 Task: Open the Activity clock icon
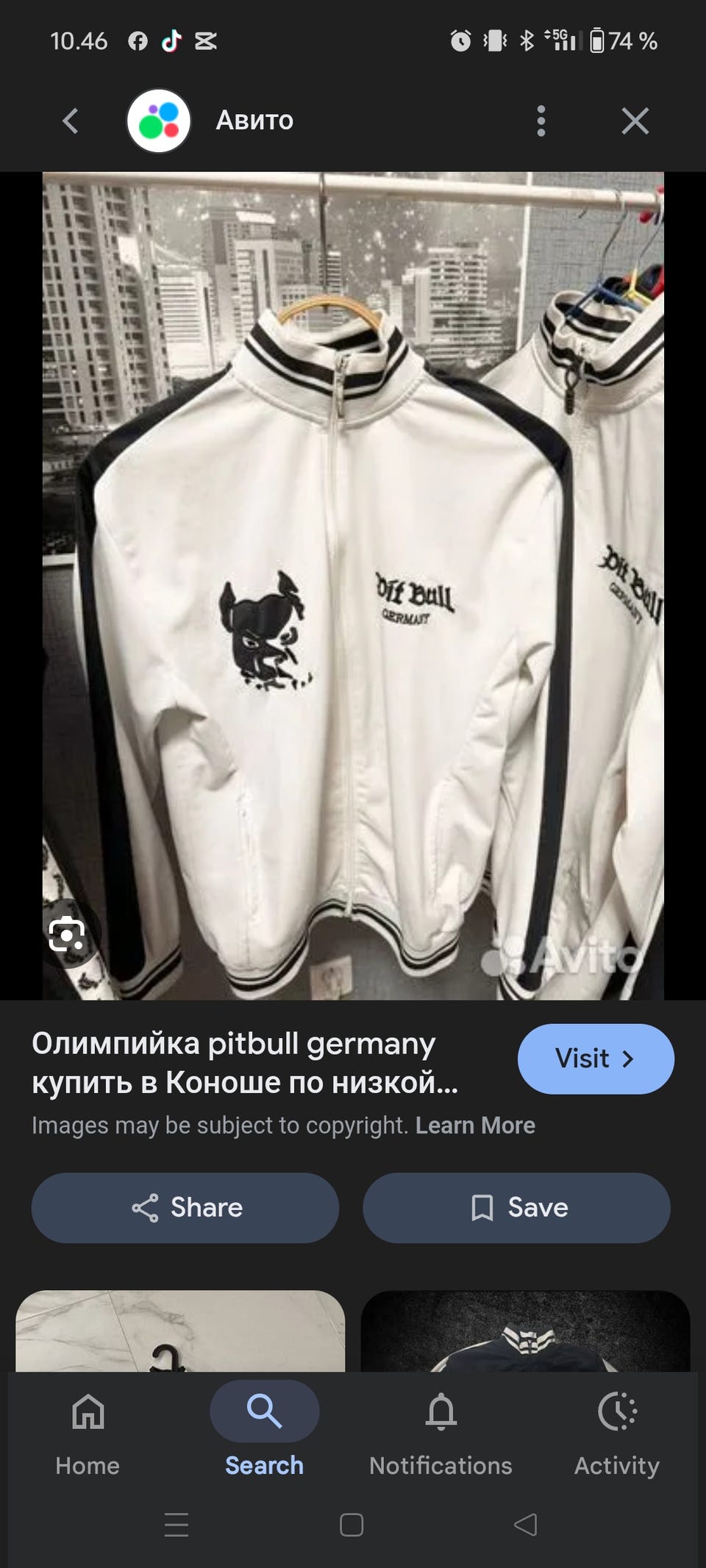pyautogui.click(x=617, y=1411)
